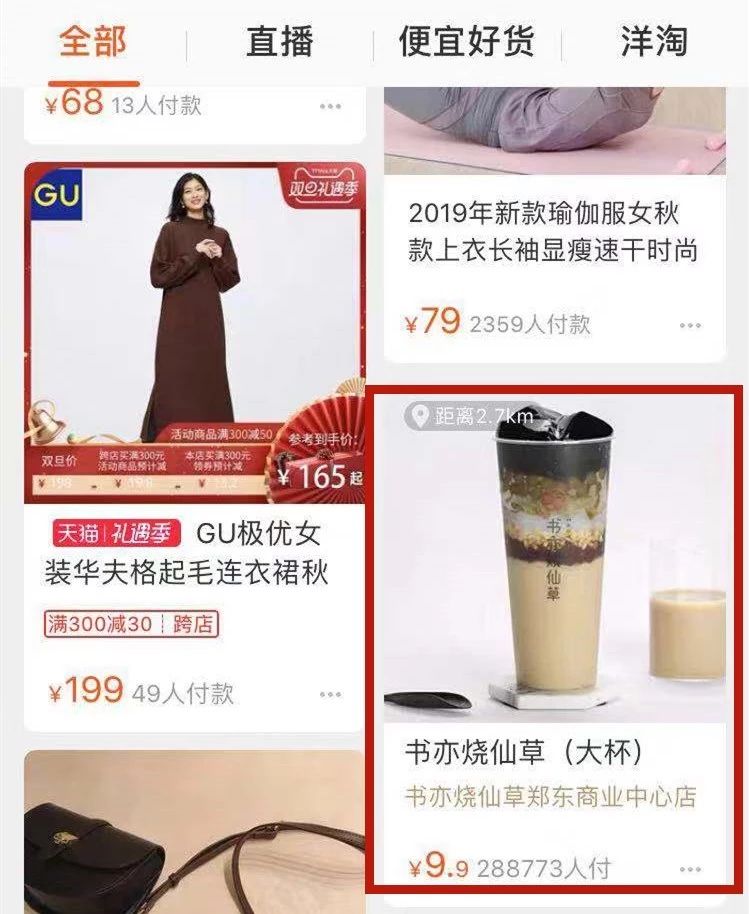Select the 全部 tab
749x914 pixels.
pos(93,42)
